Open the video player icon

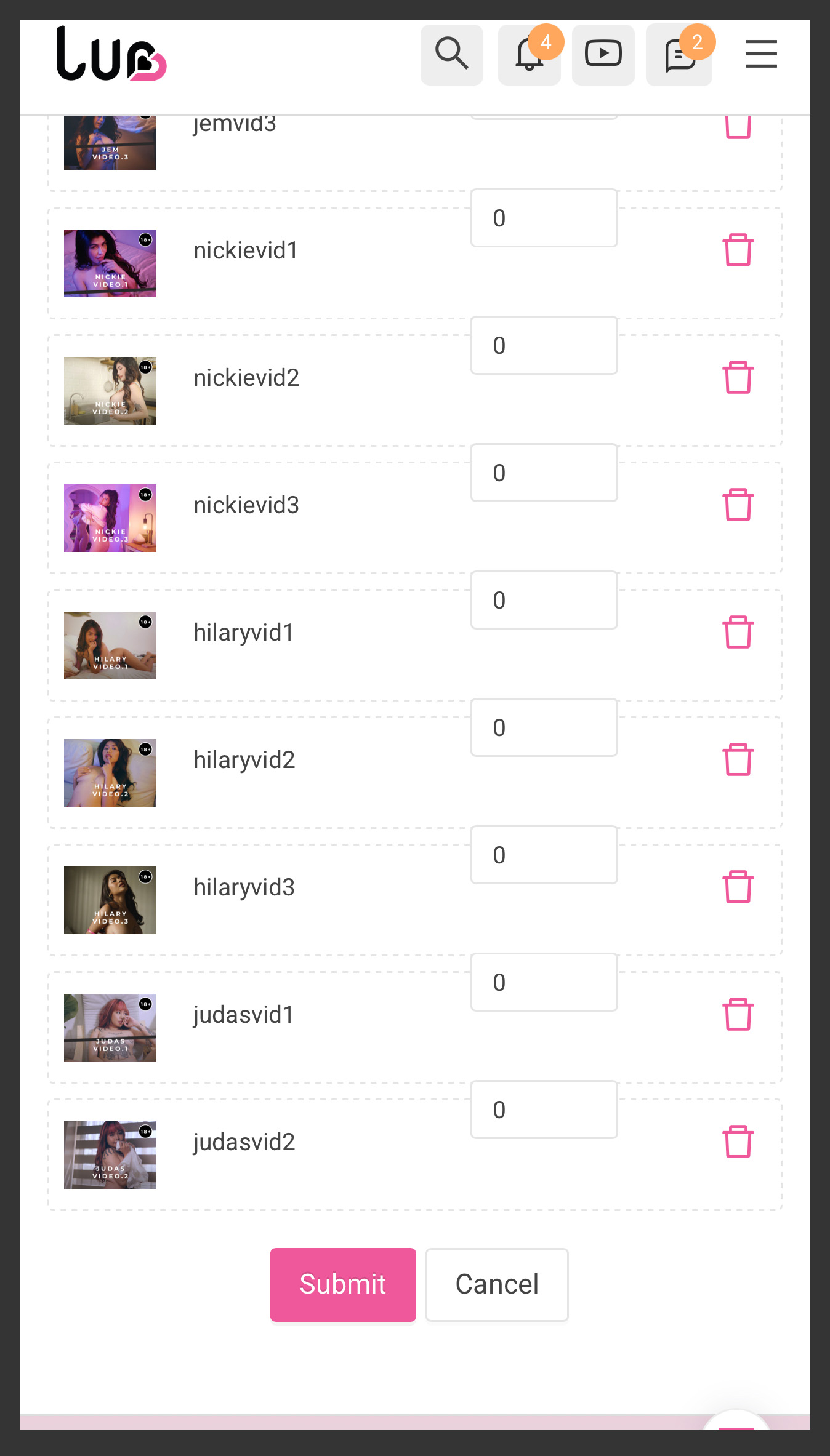(x=603, y=54)
